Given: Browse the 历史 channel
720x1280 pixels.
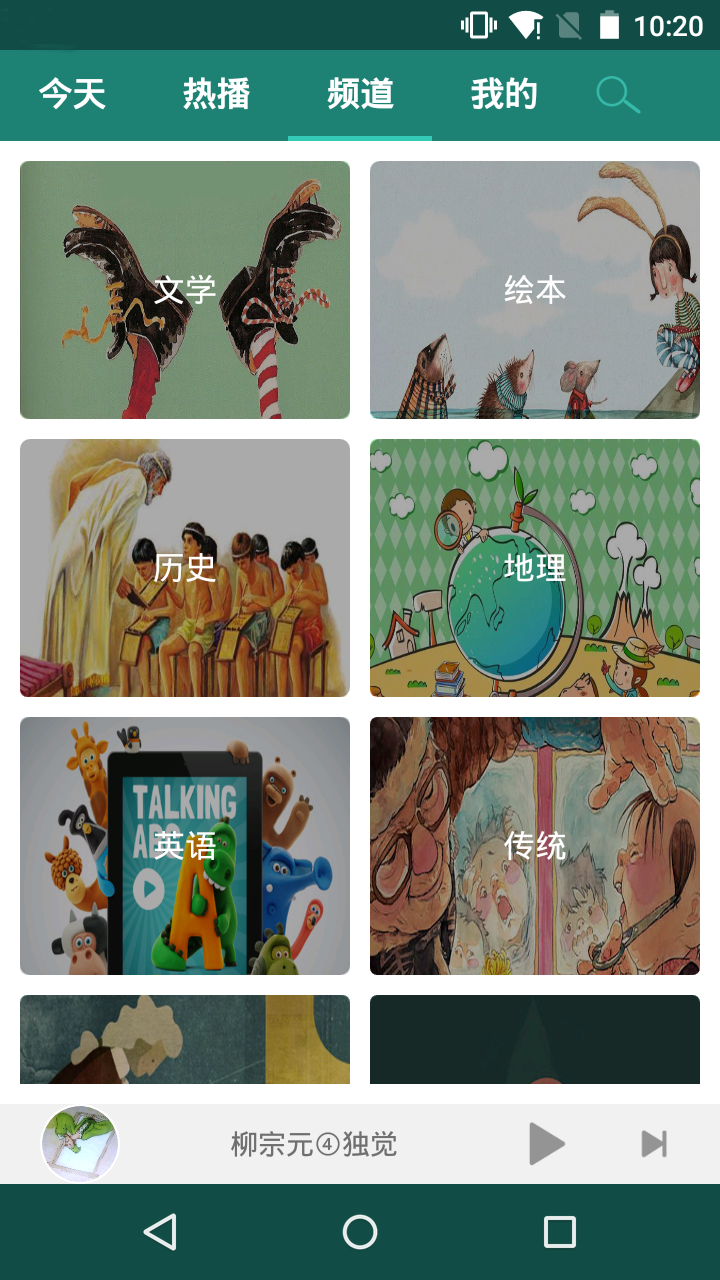Looking at the screenshot, I should [185, 568].
